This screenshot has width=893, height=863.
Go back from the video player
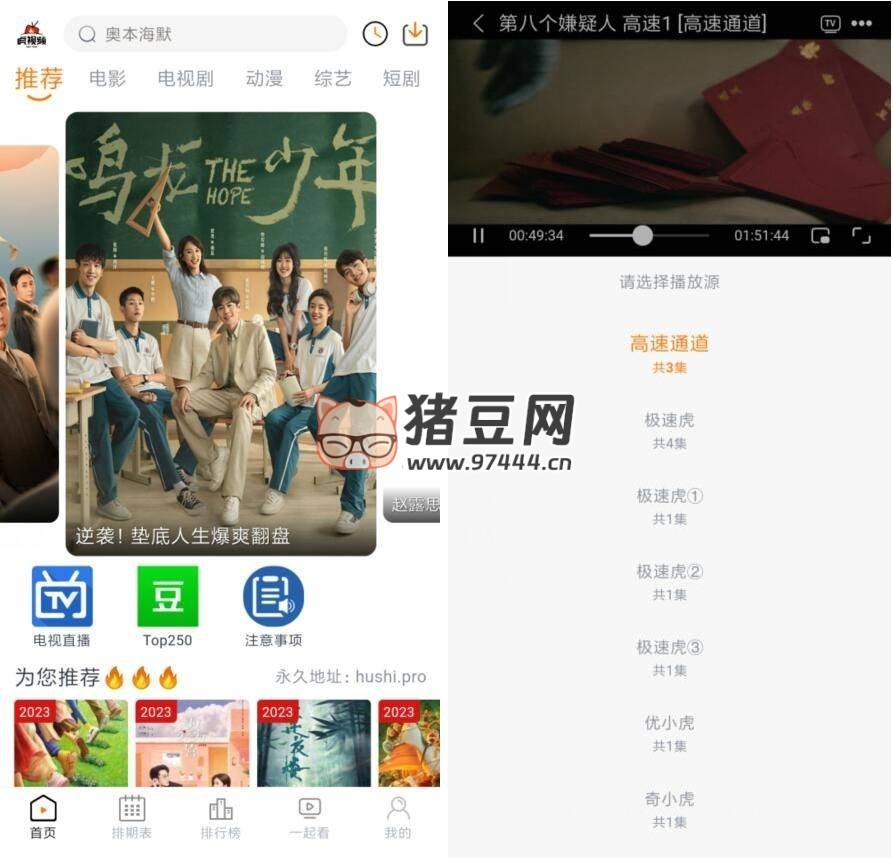point(478,23)
